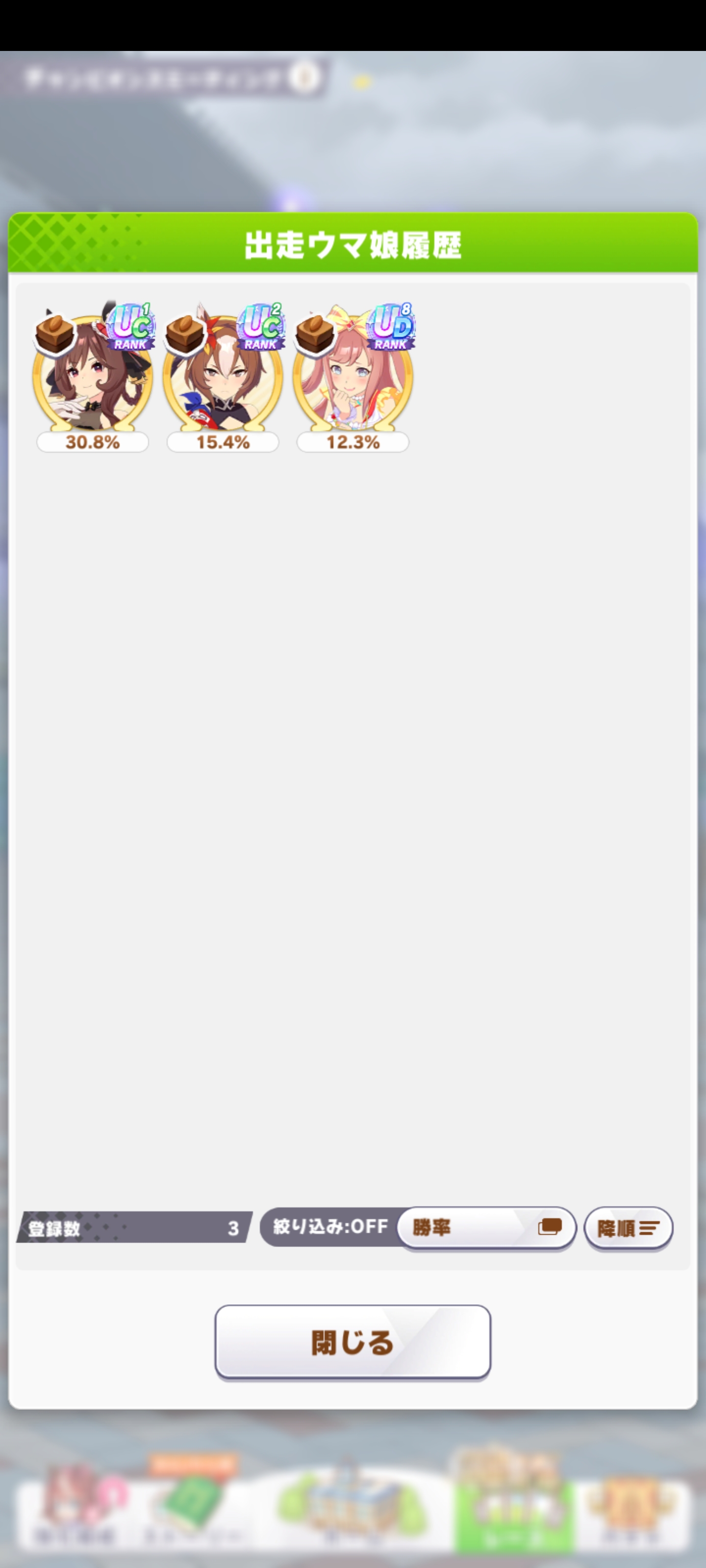View the character with 12.3% win rate

pyautogui.click(x=353, y=374)
